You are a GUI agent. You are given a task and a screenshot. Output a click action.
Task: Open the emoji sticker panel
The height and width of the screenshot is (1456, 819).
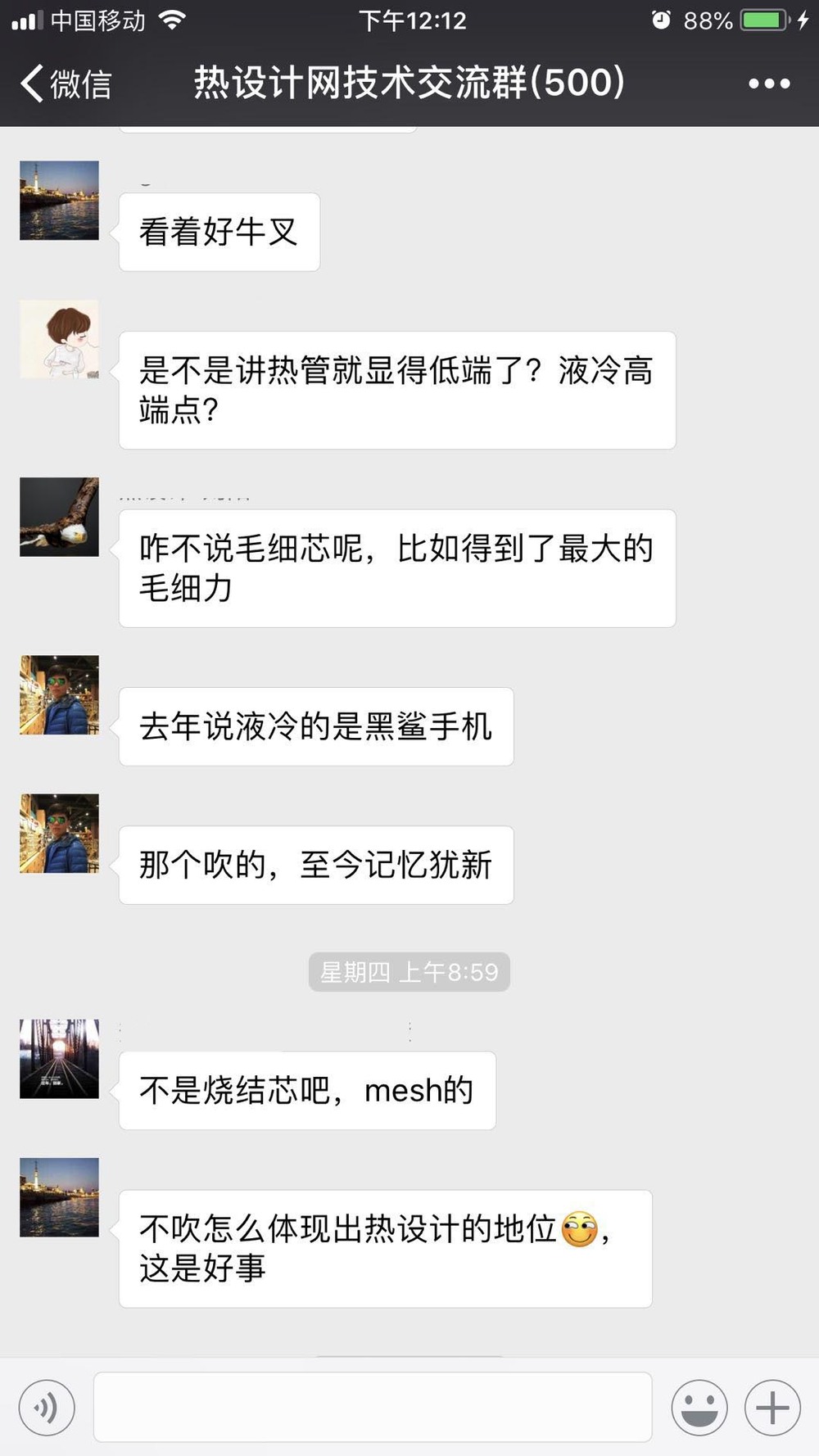[699, 1408]
